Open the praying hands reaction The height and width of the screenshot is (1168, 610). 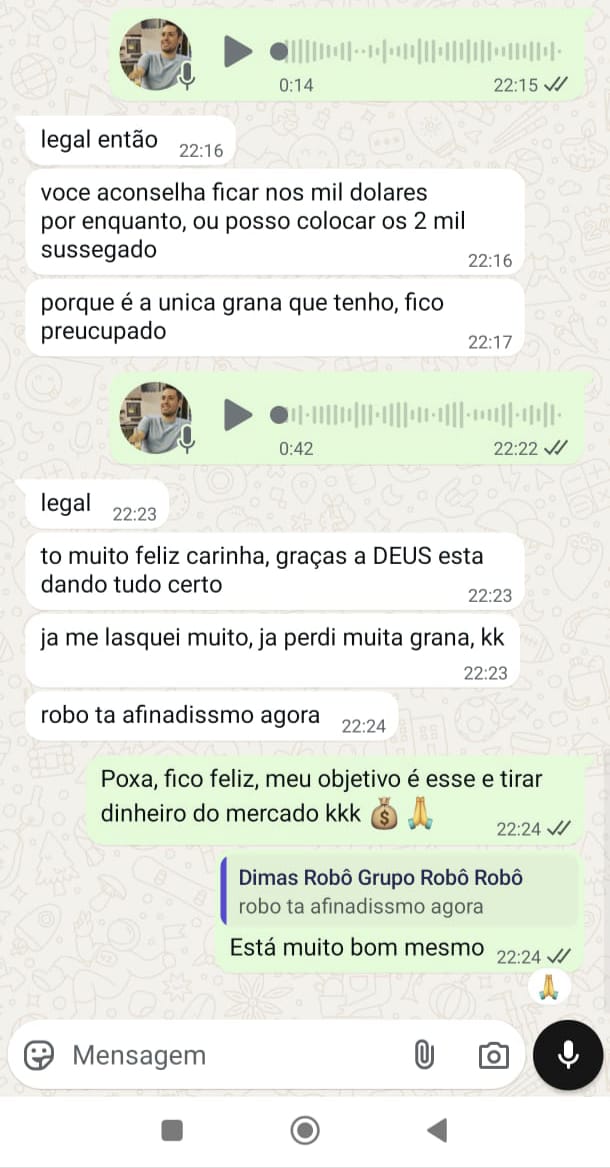click(549, 987)
